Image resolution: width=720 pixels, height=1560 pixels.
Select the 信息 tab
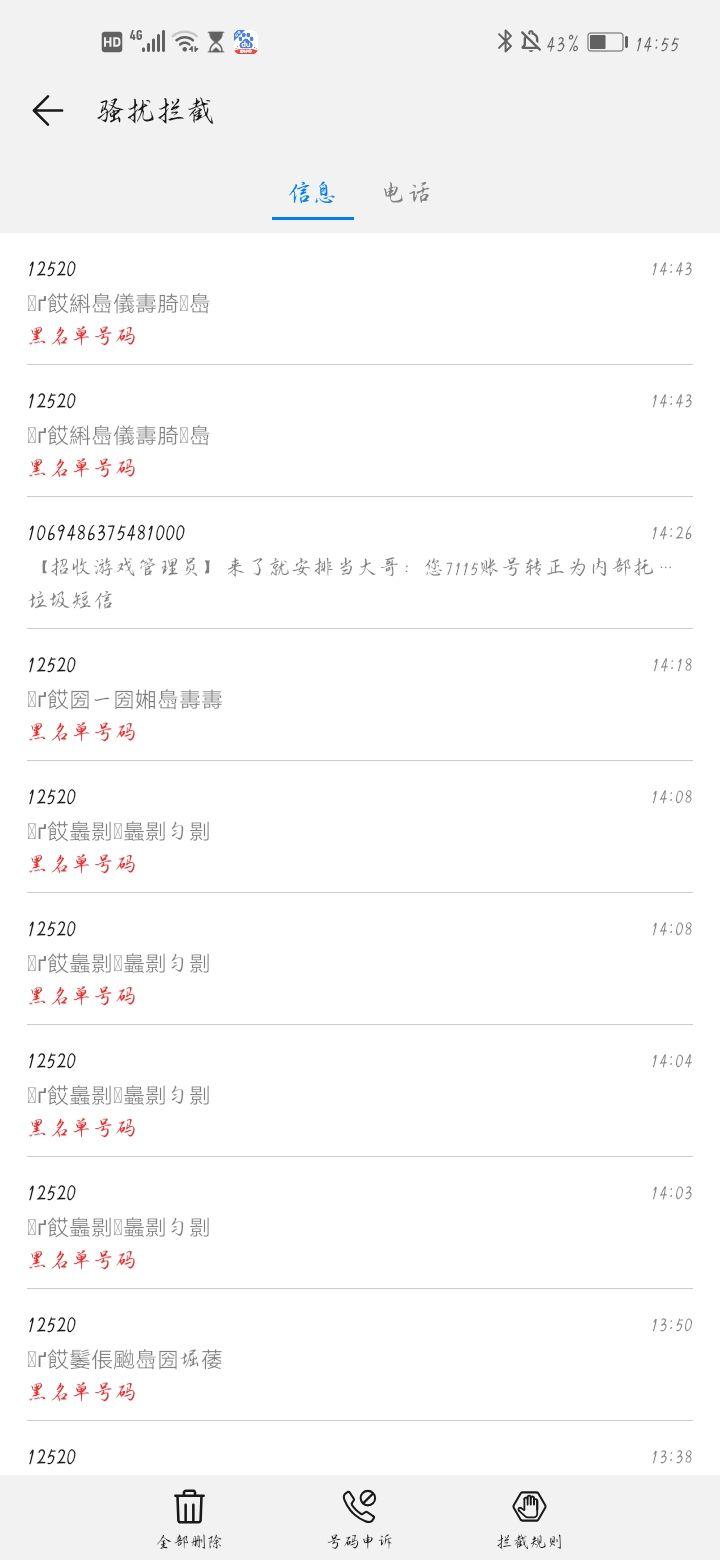pyautogui.click(x=312, y=193)
